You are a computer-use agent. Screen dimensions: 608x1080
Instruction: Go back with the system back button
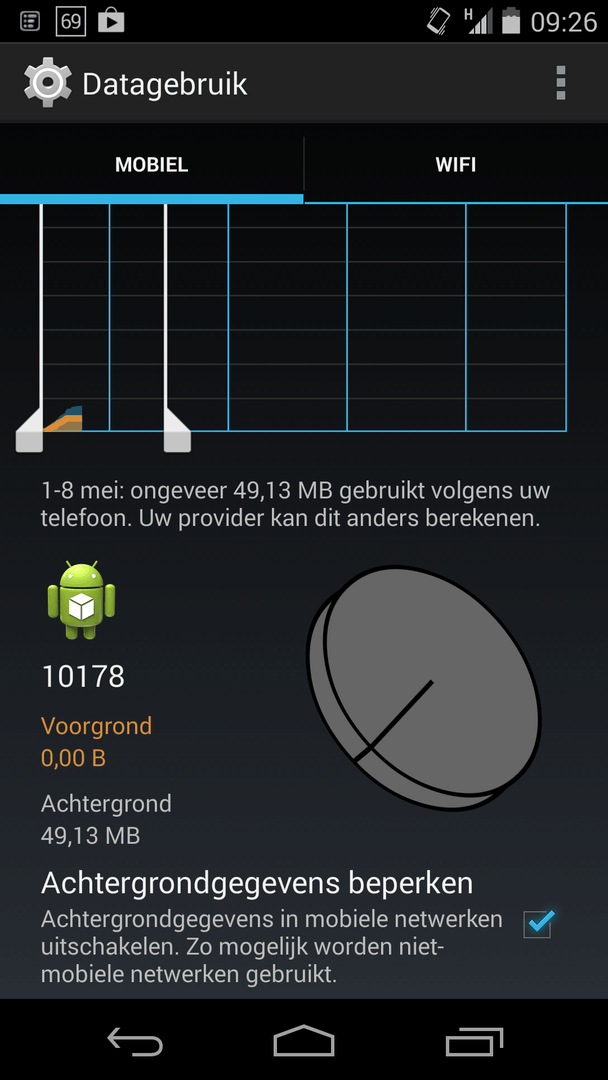[x=135, y=1041]
